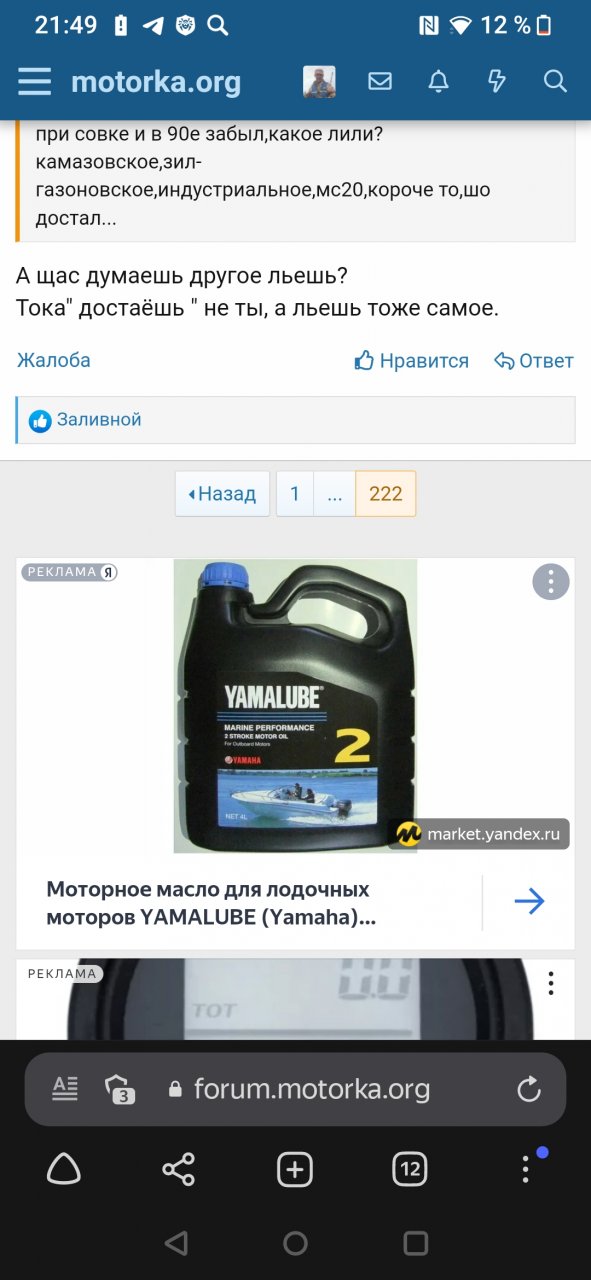Open the forum search magnifier
This screenshot has height=1280, width=591.
(x=555, y=82)
